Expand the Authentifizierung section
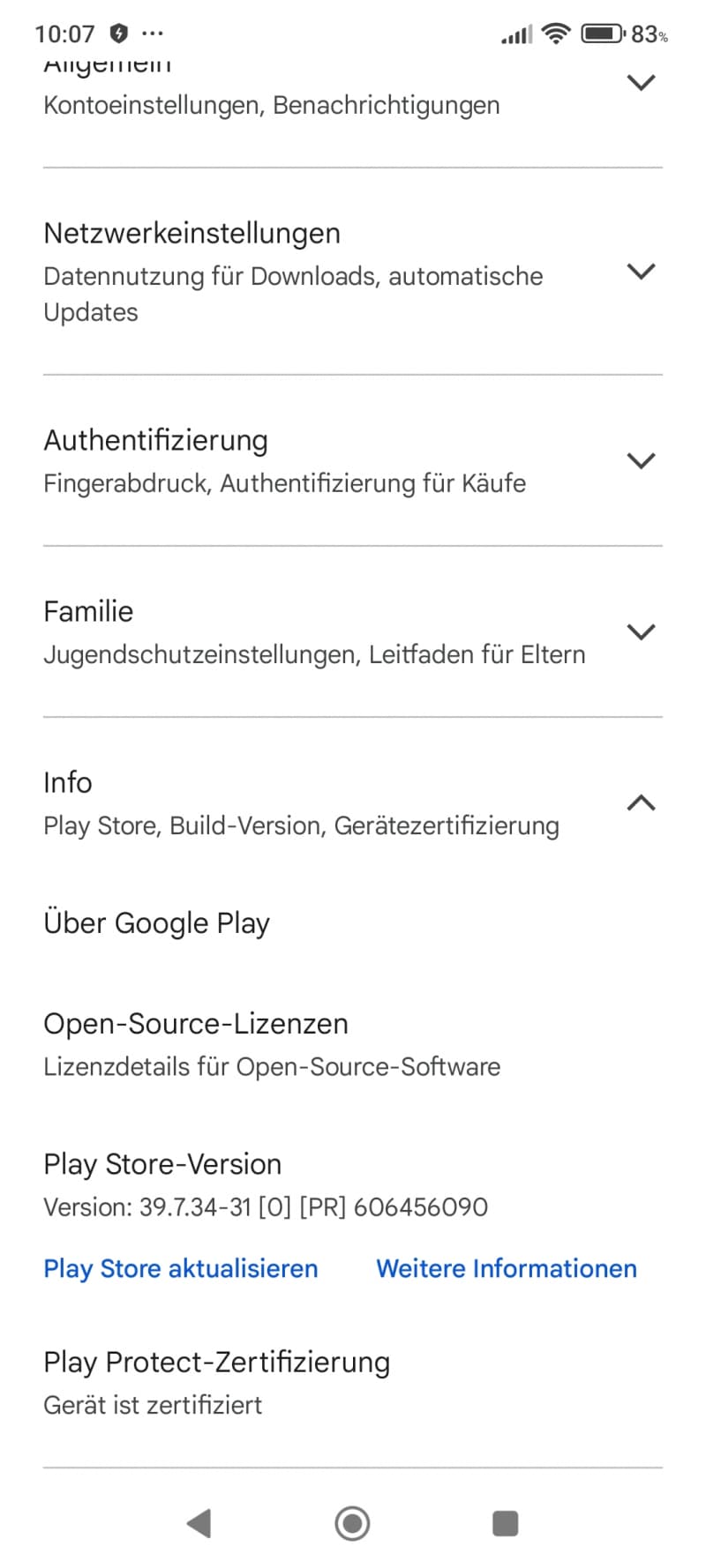Image resolution: width=706 pixels, height=1568 pixels. pos(353,460)
